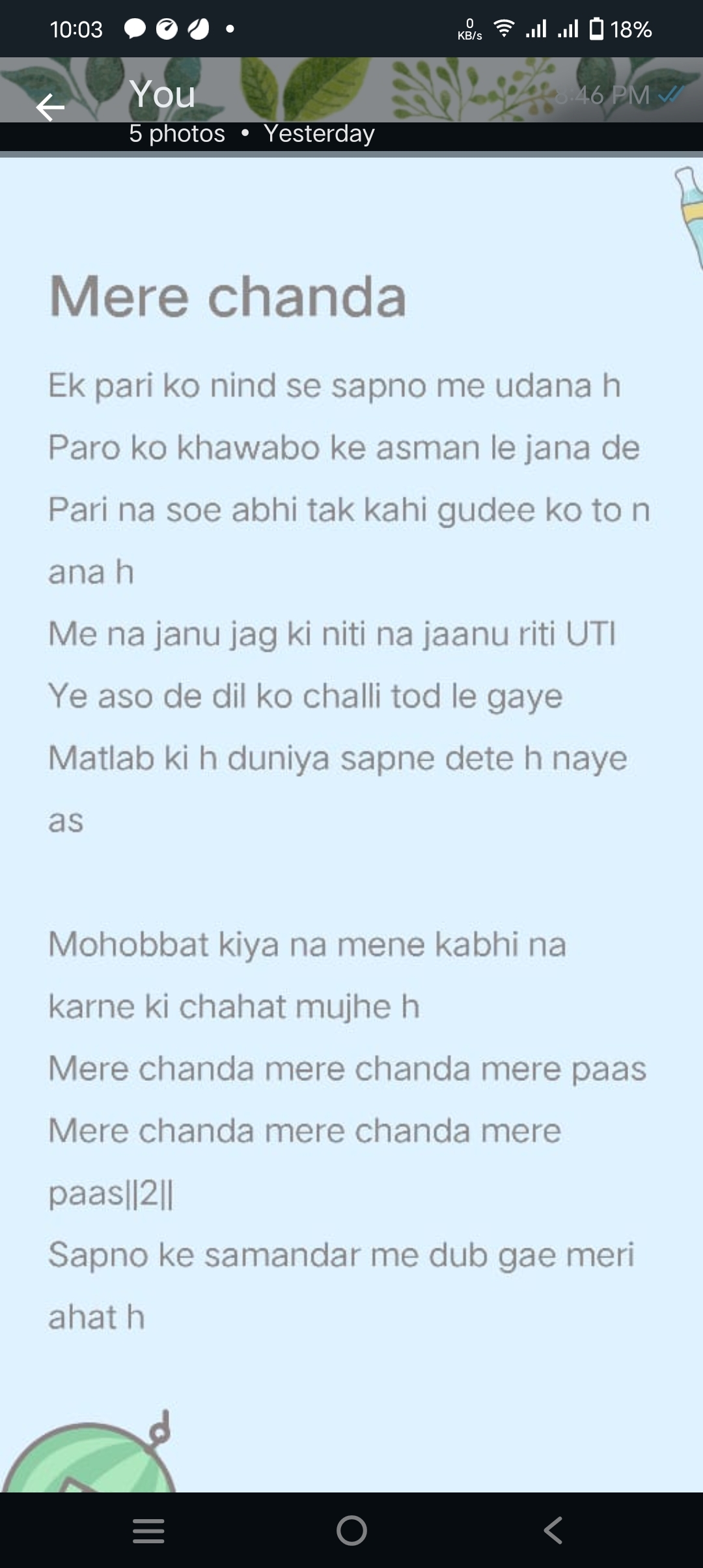Tap the system home button

pos(351,1530)
